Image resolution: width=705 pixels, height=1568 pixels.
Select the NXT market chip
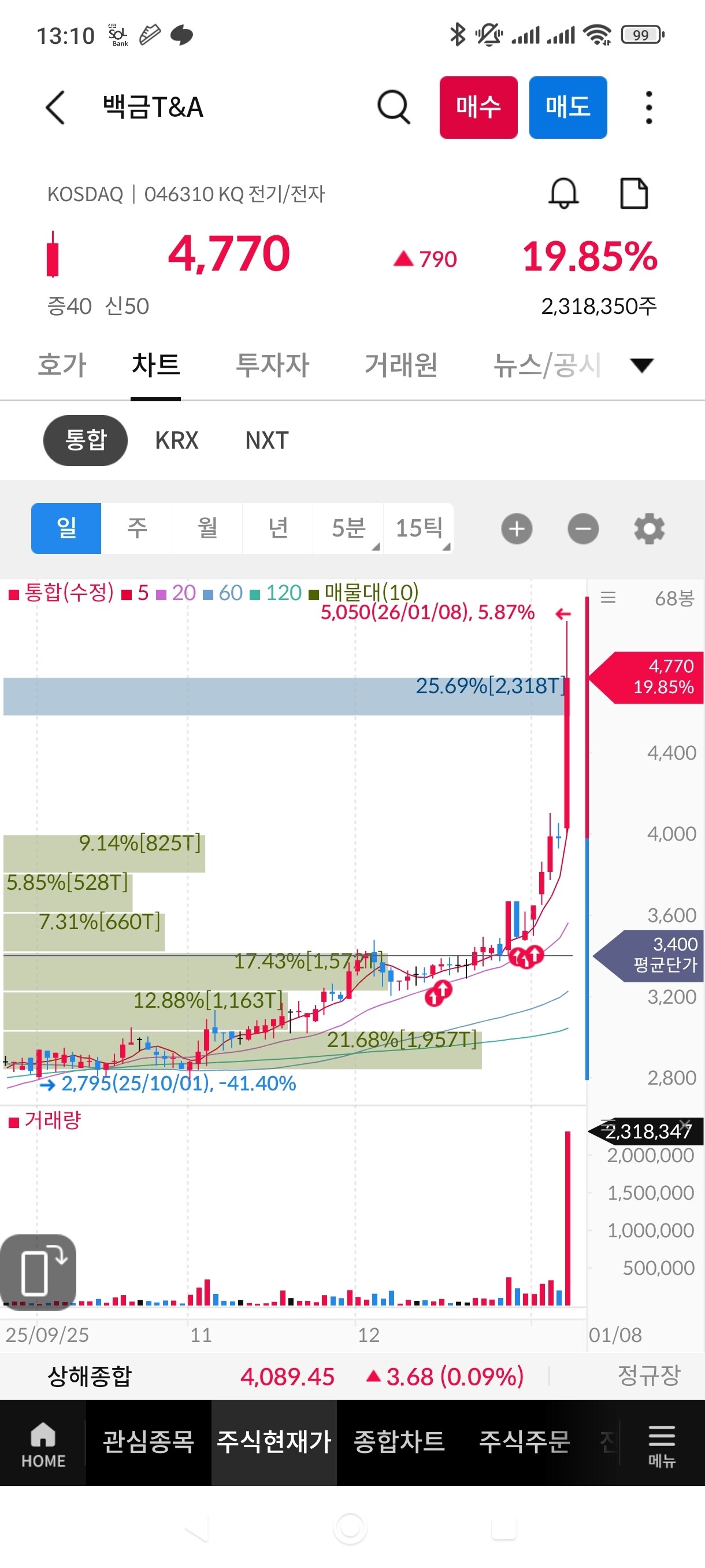266,440
